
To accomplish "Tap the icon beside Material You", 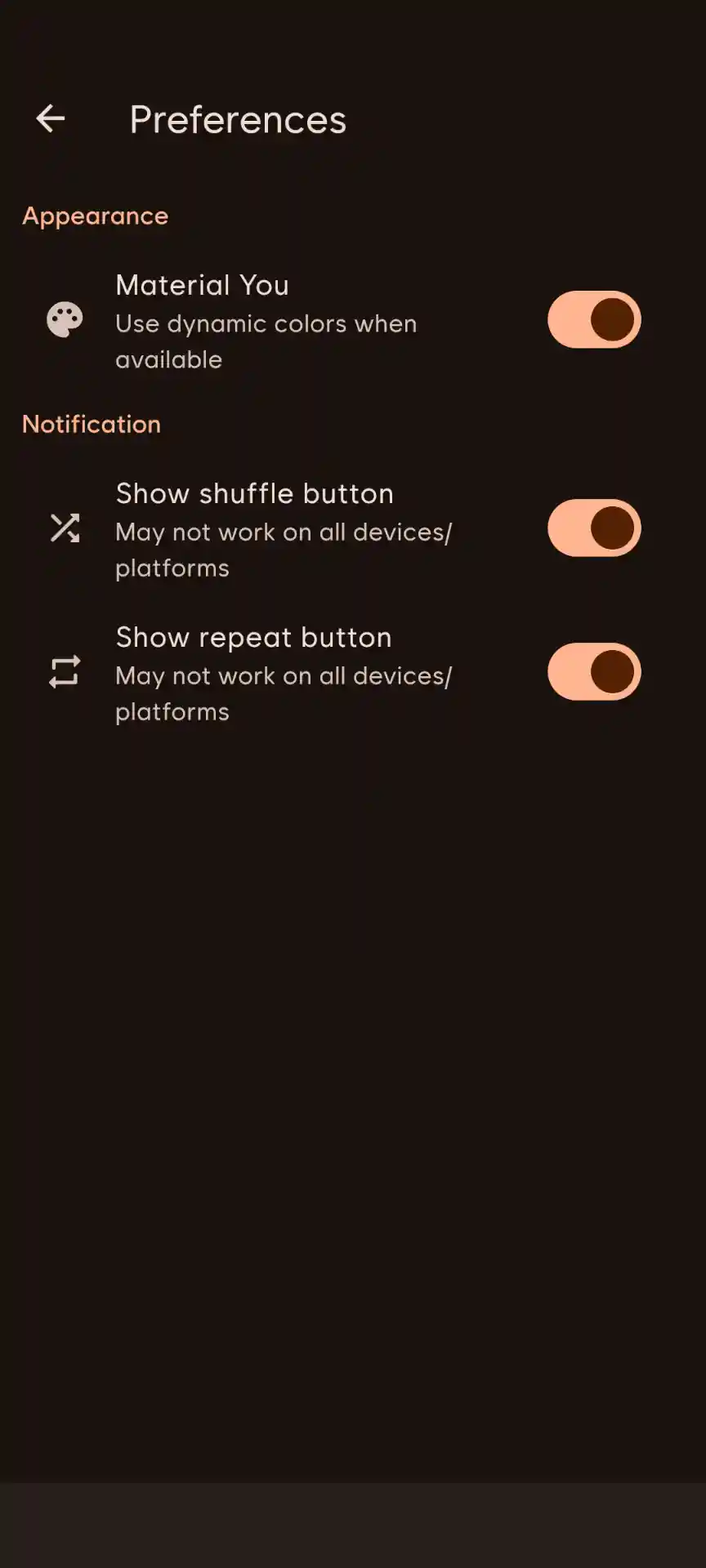I will [64, 319].
